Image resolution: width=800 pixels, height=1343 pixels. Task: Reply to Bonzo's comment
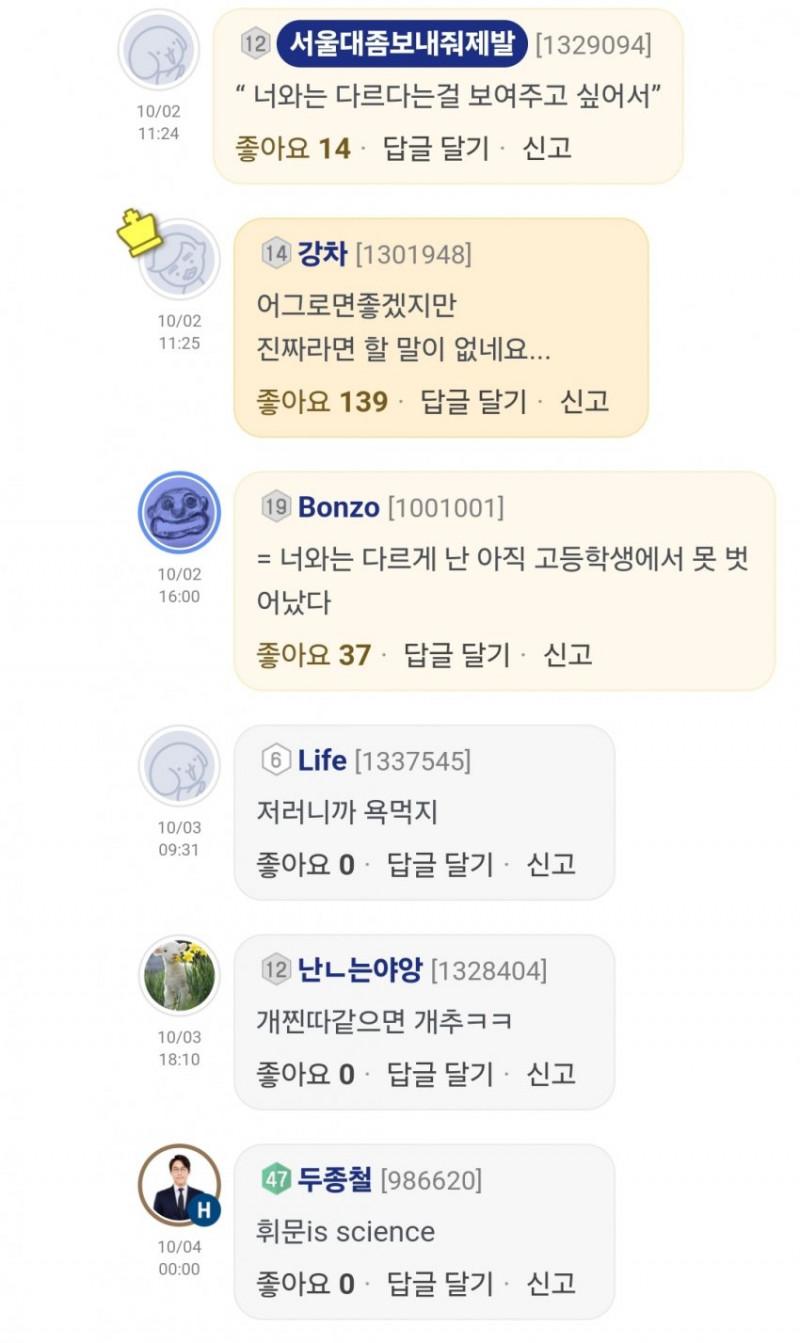[x=456, y=655]
